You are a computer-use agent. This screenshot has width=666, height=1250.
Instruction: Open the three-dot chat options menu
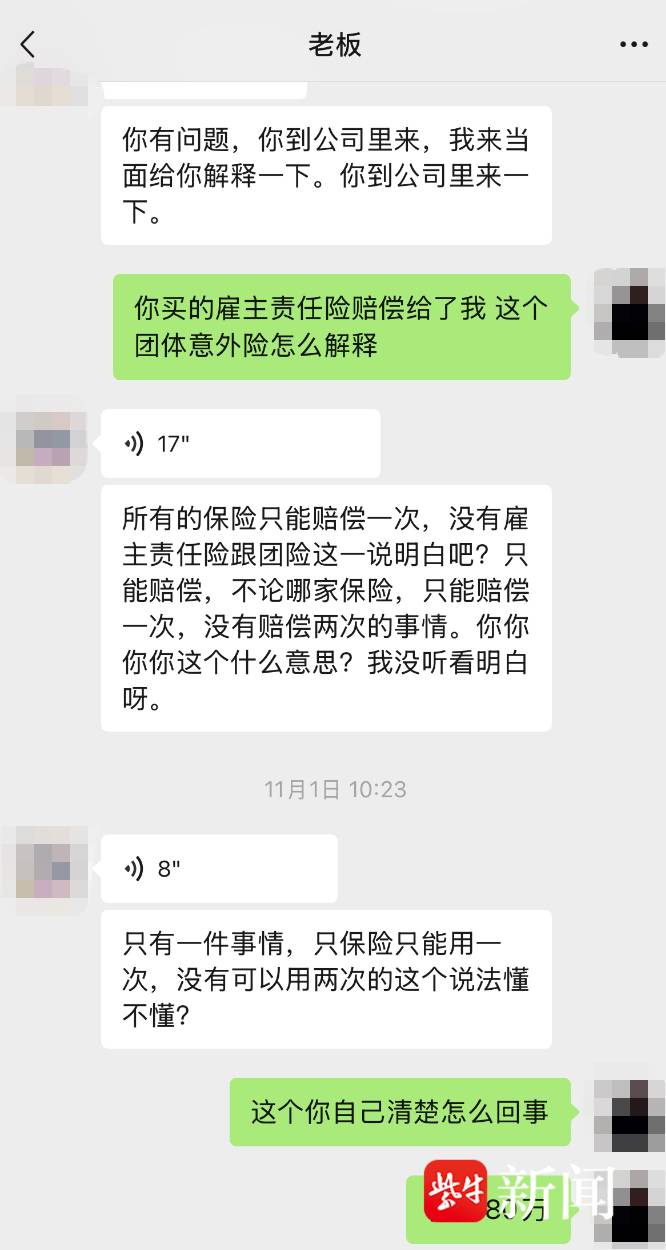pos(634,44)
